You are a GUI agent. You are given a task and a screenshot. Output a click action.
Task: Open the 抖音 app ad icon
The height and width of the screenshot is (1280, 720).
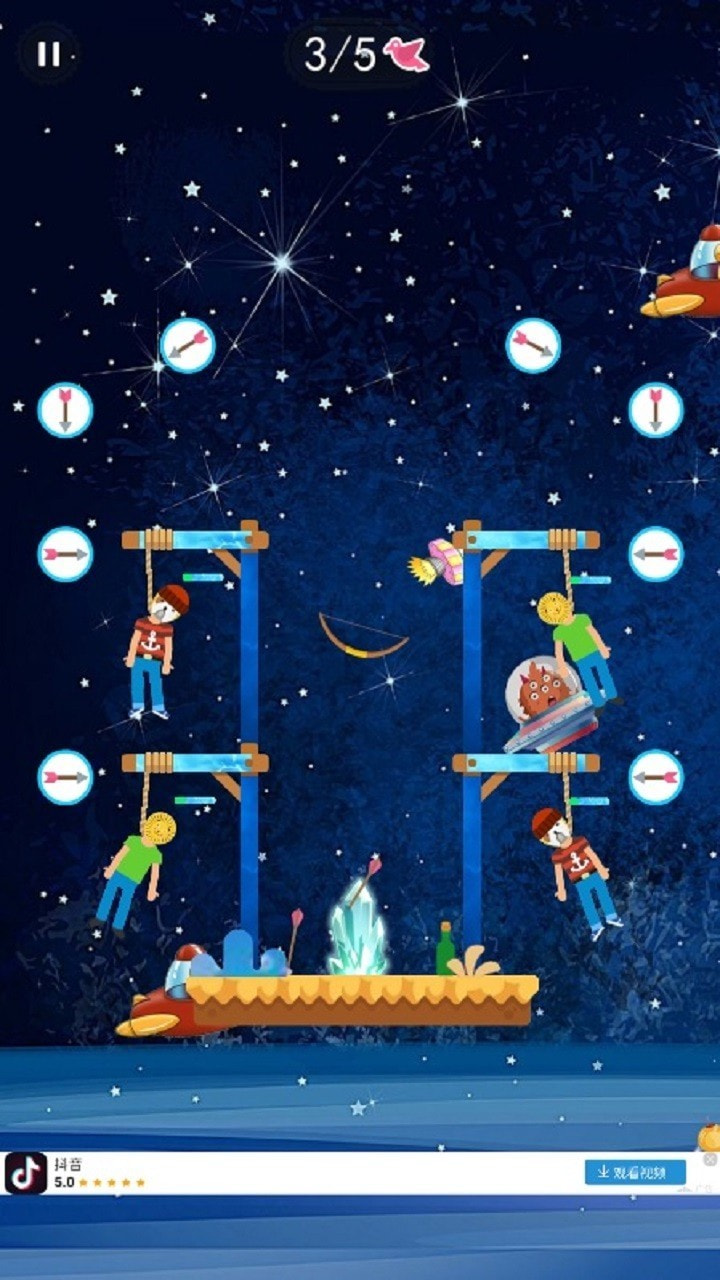pyautogui.click(x=26, y=1173)
